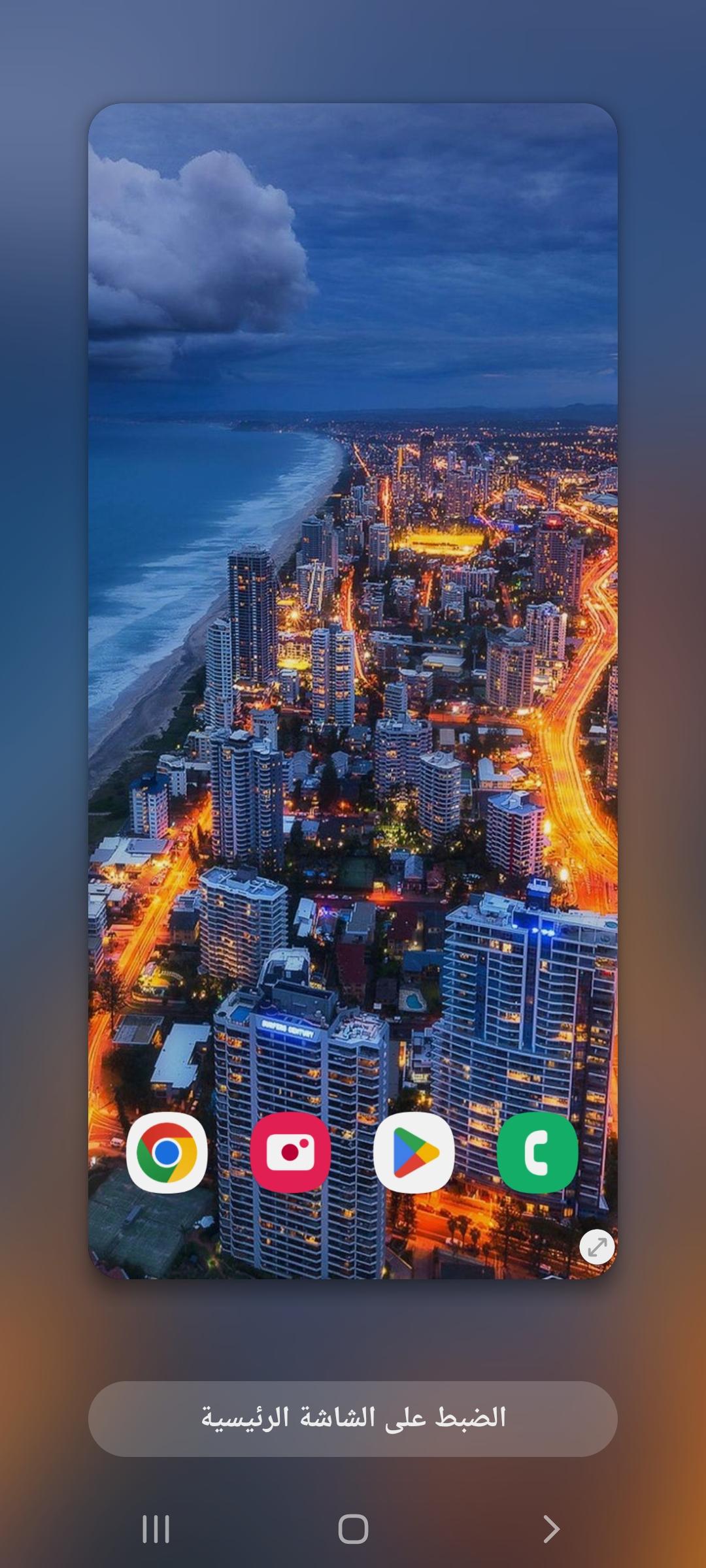Tap the set on home screen button

click(x=353, y=1418)
